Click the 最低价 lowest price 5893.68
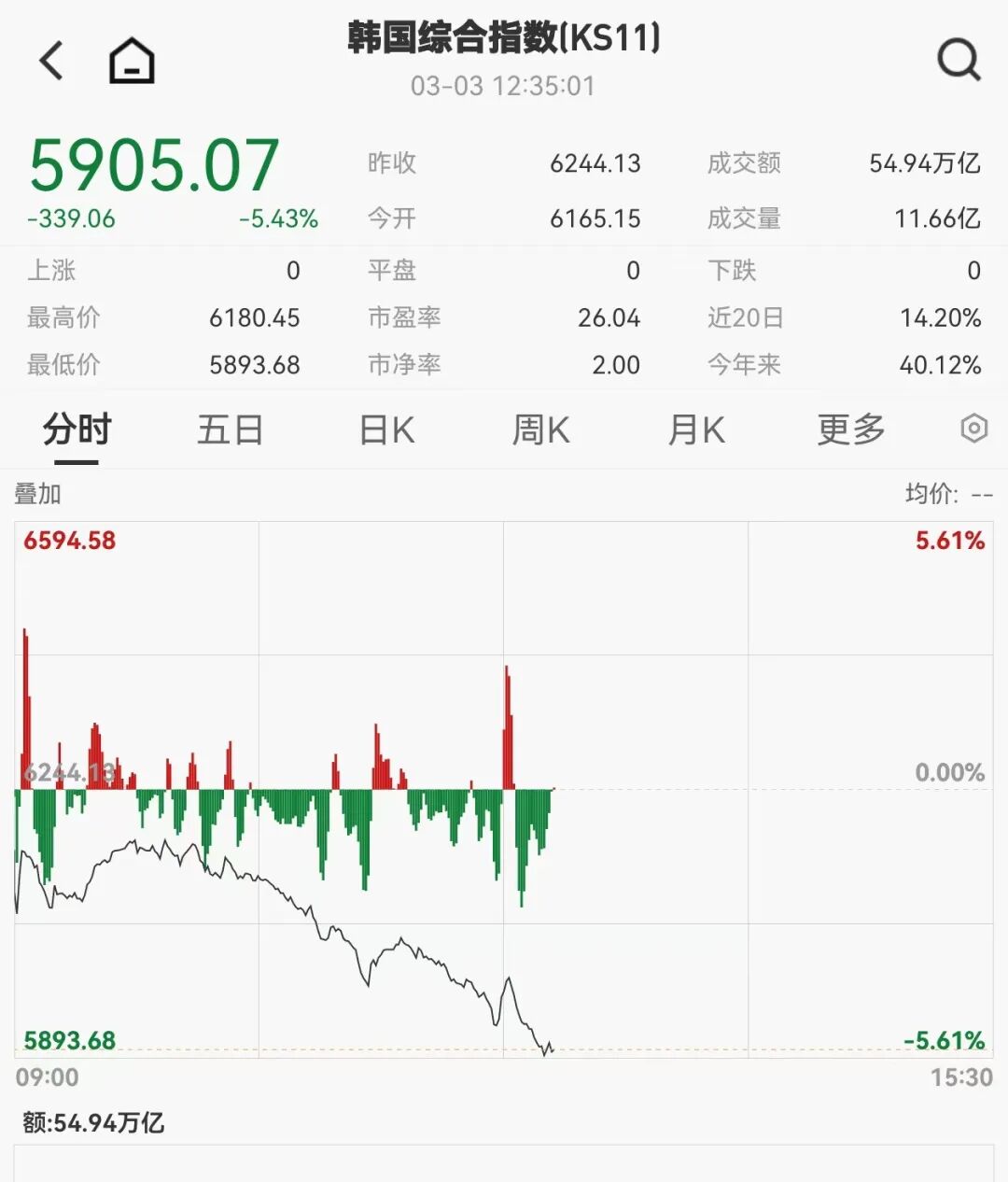This screenshot has height=1182, width=1008. coord(255,365)
